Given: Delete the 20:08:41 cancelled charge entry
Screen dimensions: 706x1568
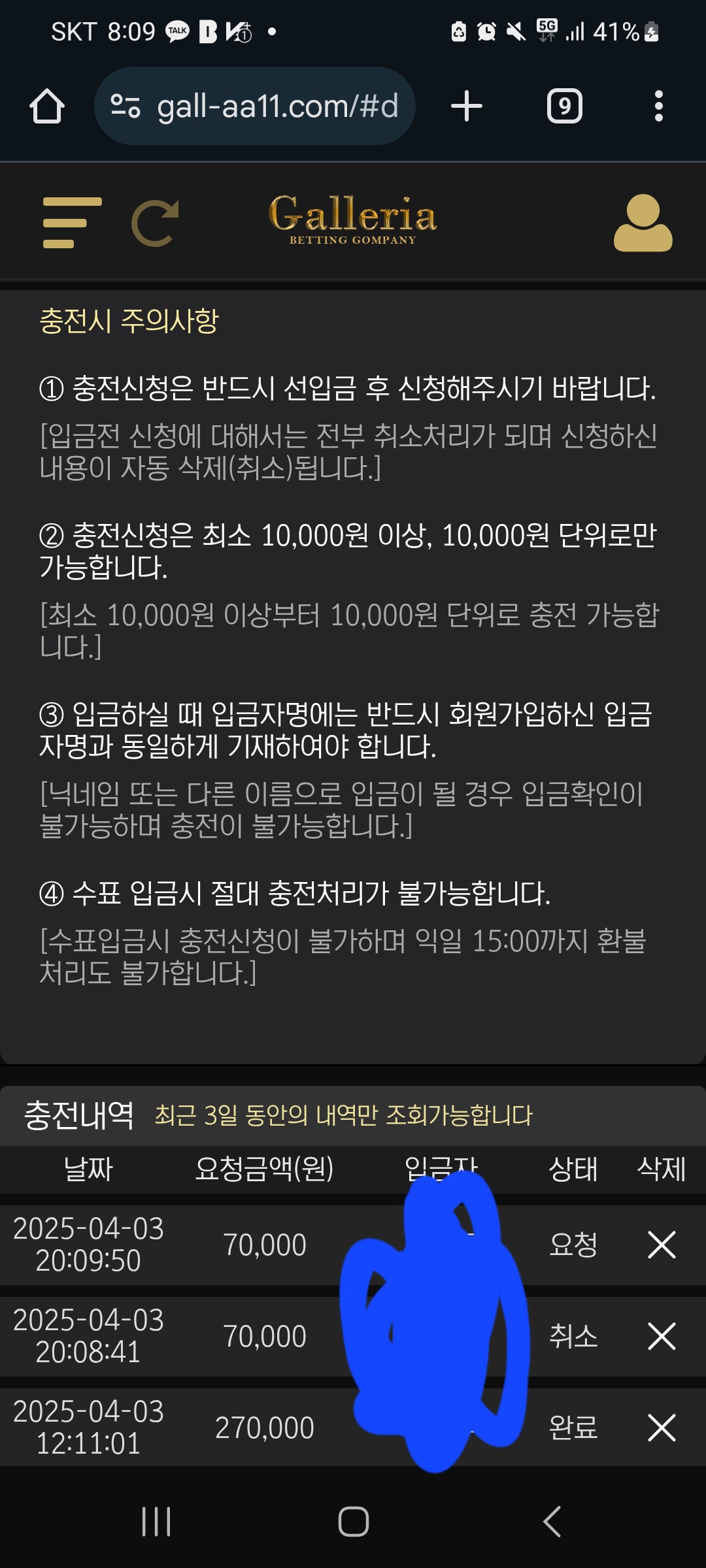Looking at the screenshot, I should [661, 1336].
